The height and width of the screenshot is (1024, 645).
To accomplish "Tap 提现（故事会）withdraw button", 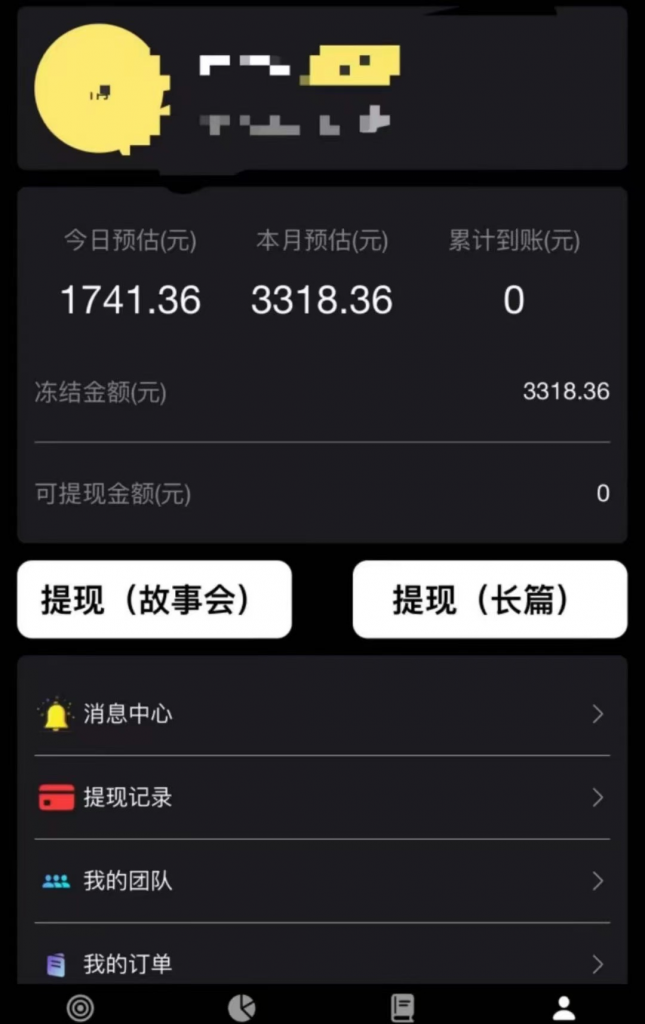I will (x=154, y=599).
